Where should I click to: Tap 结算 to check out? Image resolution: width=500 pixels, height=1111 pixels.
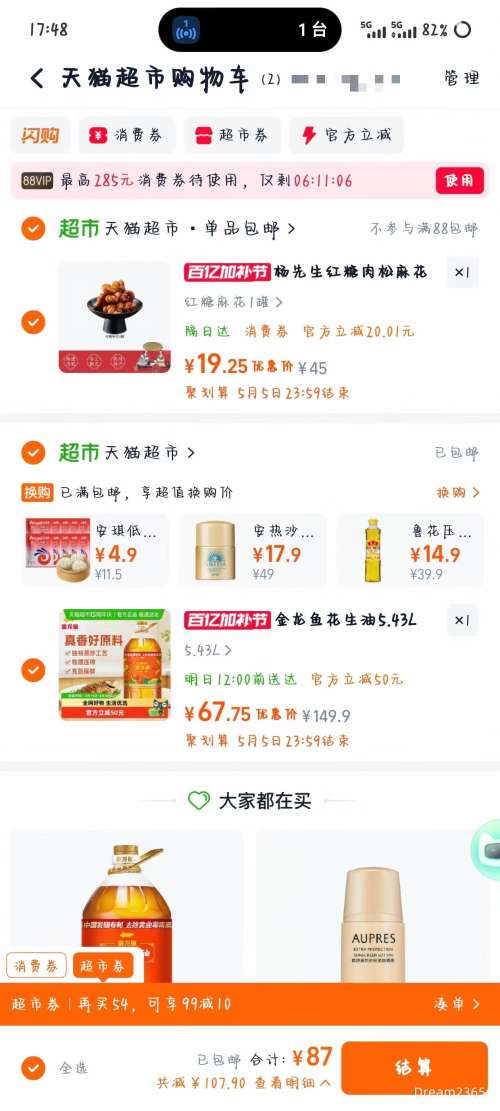click(x=414, y=1067)
